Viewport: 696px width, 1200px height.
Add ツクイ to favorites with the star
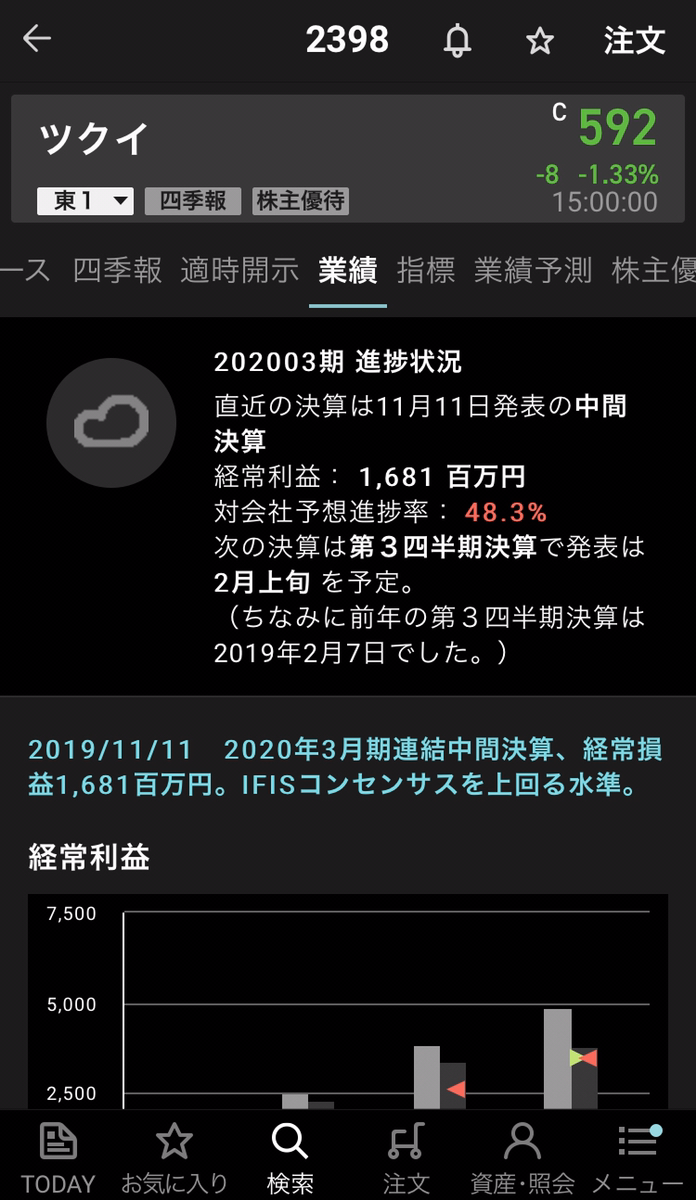(x=540, y=41)
